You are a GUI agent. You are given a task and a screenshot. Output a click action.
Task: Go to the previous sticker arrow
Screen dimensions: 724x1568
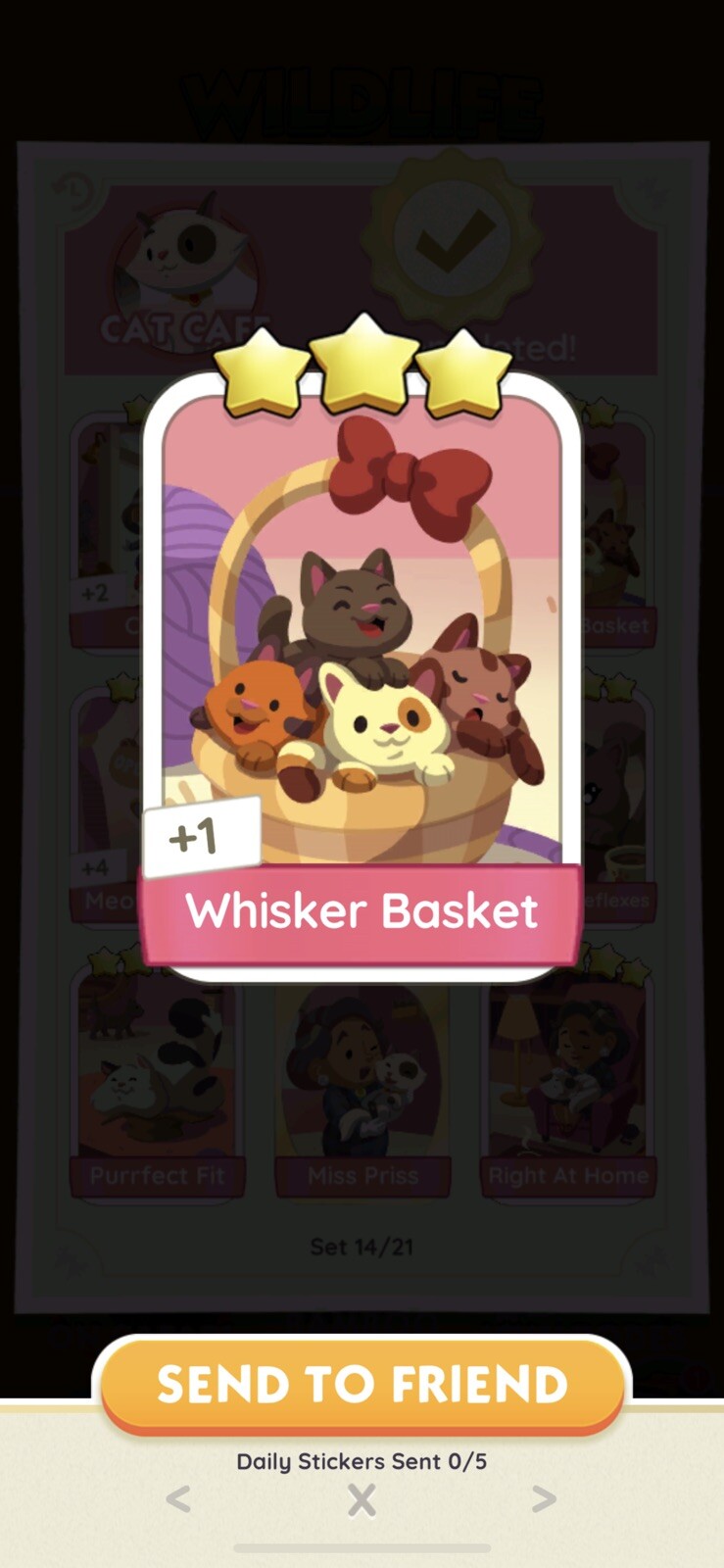pyautogui.click(x=178, y=1498)
